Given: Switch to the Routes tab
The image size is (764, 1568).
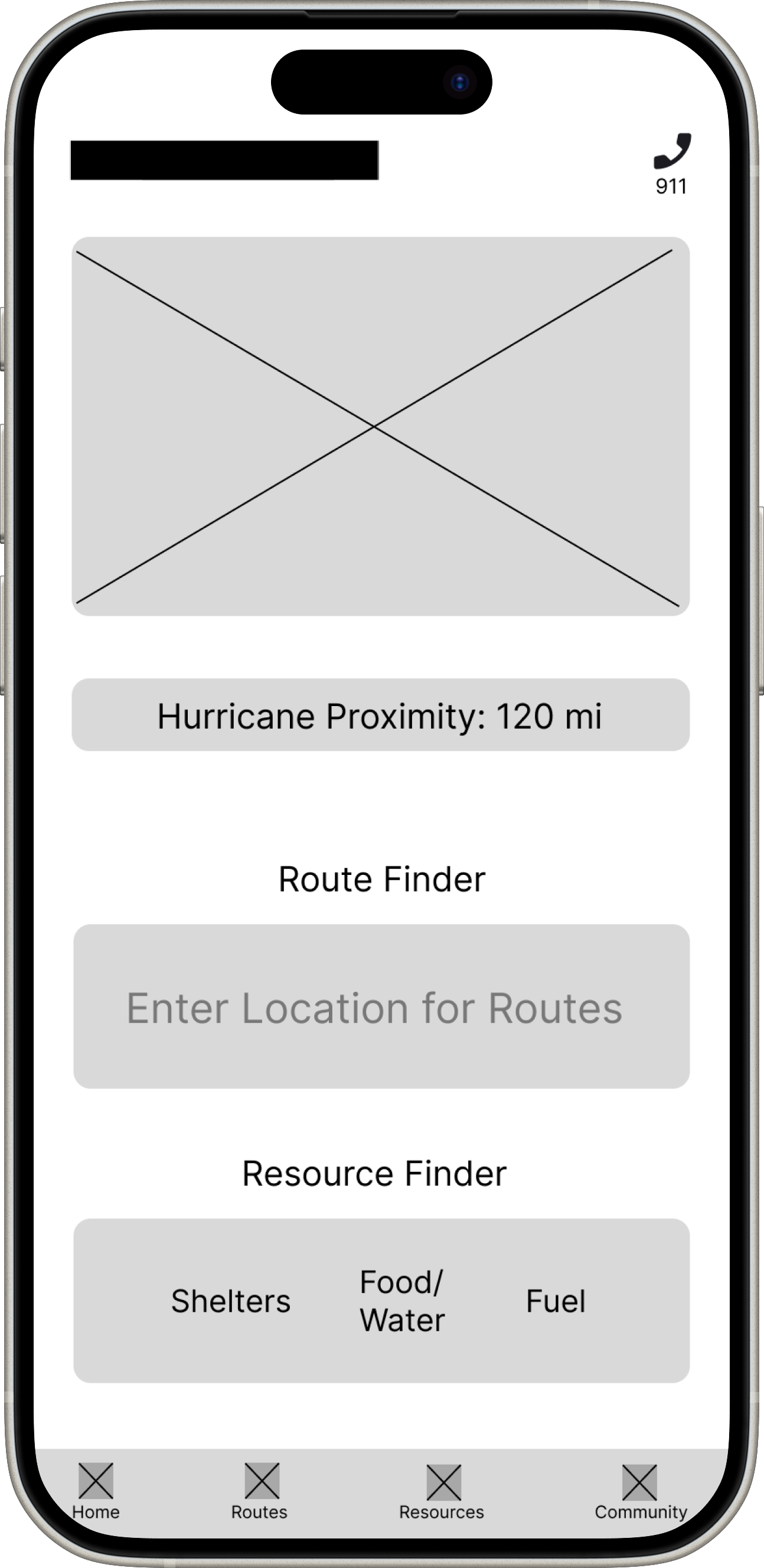Looking at the screenshot, I should pyautogui.click(x=260, y=1490).
